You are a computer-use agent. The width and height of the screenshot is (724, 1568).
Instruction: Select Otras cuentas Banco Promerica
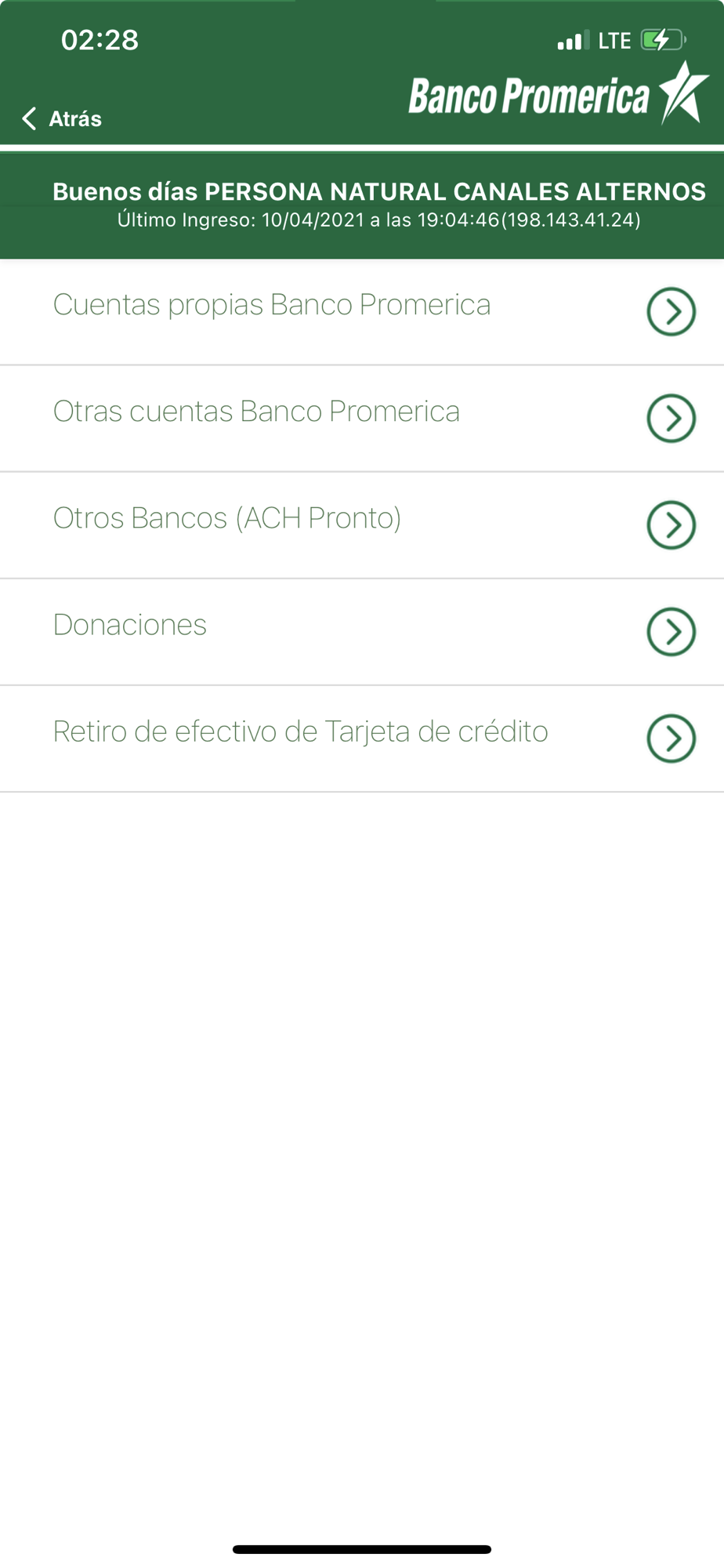click(360, 418)
